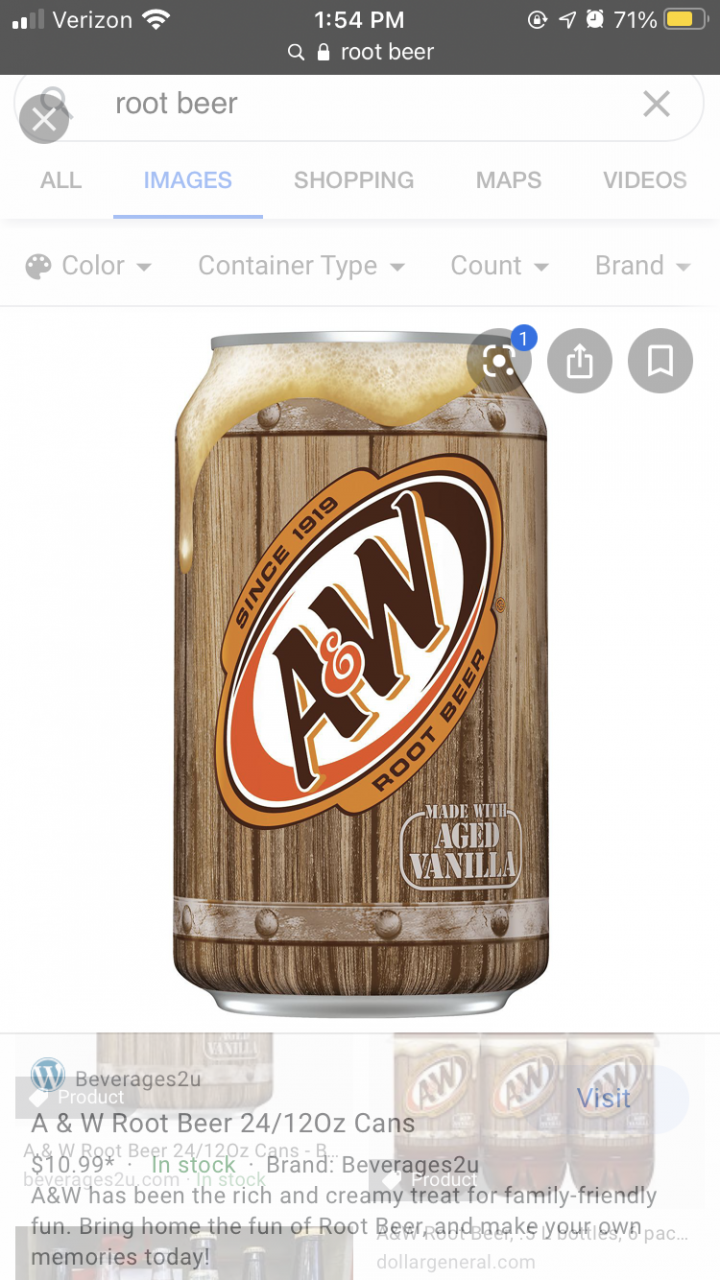The width and height of the screenshot is (720, 1280).
Task: Visit the Beverages2u product page
Action: pyautogui.click(x=604, y=1098)
